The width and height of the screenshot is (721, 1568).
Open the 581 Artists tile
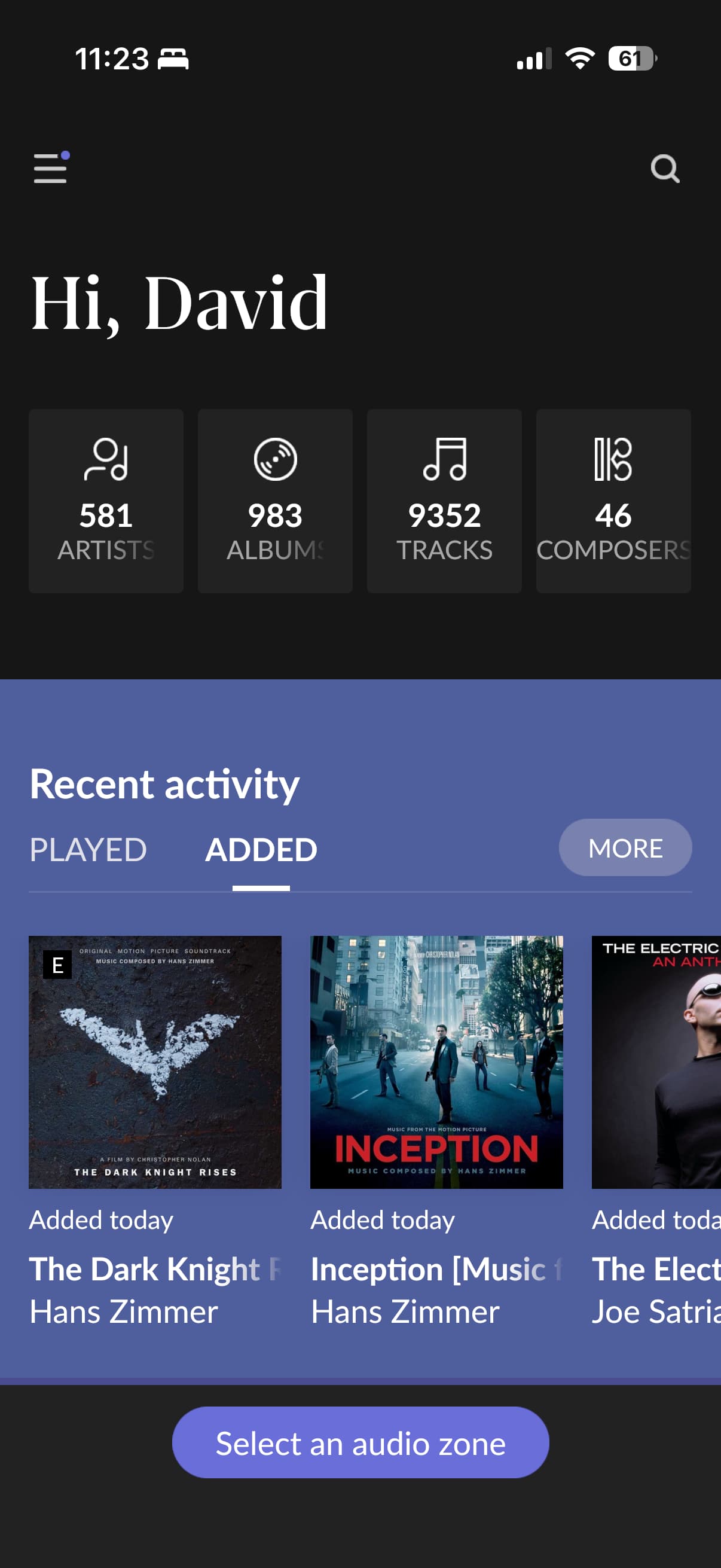coord(106,501)
